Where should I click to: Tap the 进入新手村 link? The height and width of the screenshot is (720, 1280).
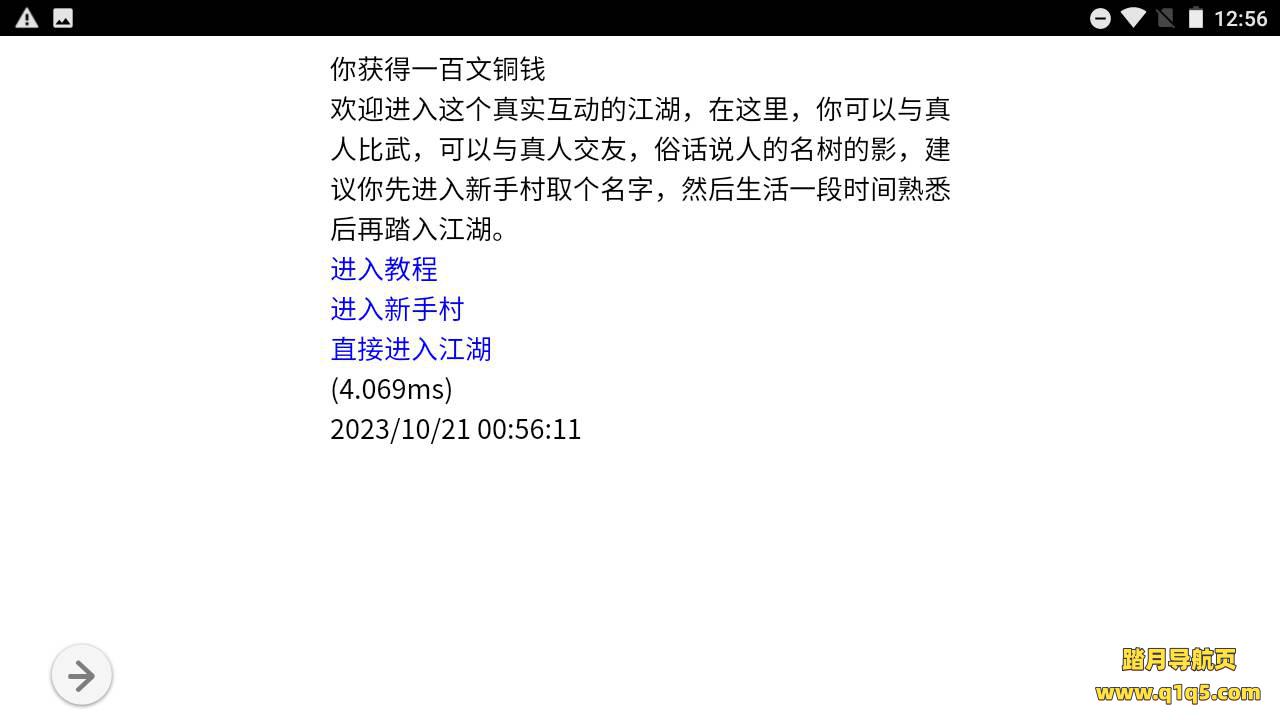[x=397, y=309]
